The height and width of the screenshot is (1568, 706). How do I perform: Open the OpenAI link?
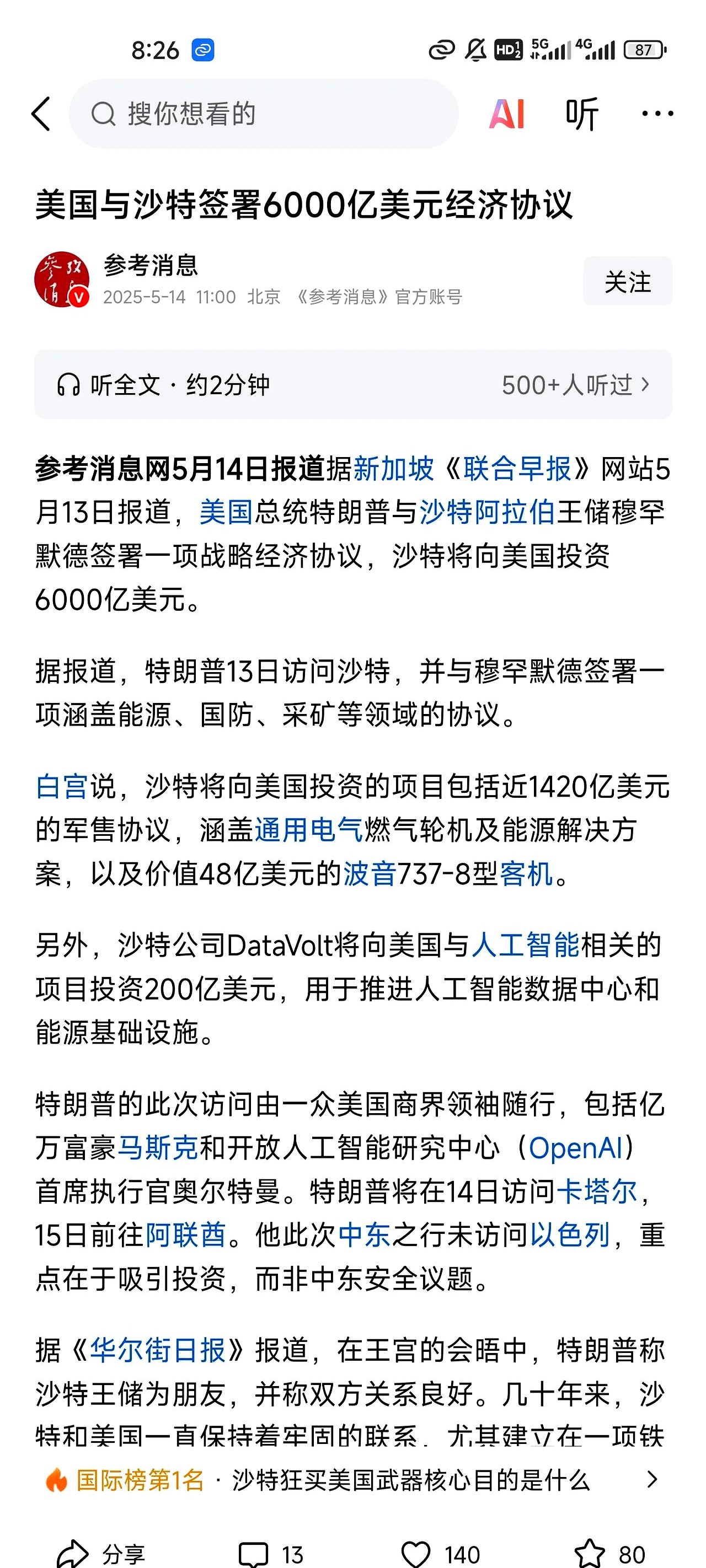coord(575,1148)
